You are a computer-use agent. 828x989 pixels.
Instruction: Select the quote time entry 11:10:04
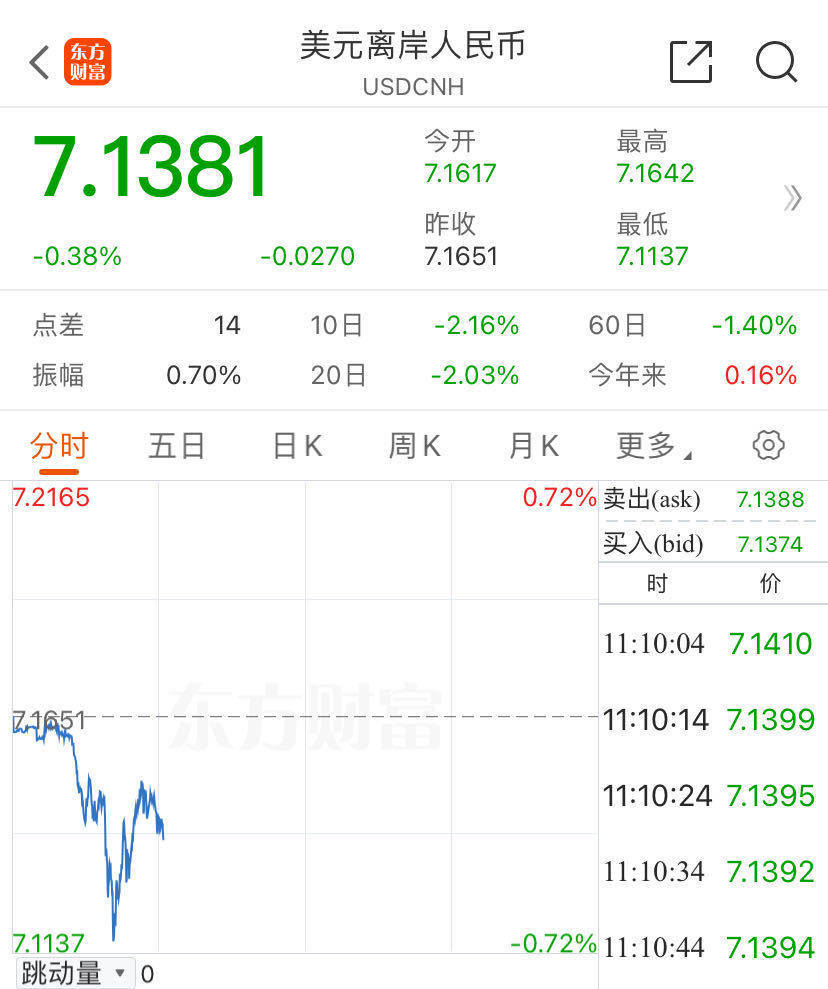click(x=657, y=644)
